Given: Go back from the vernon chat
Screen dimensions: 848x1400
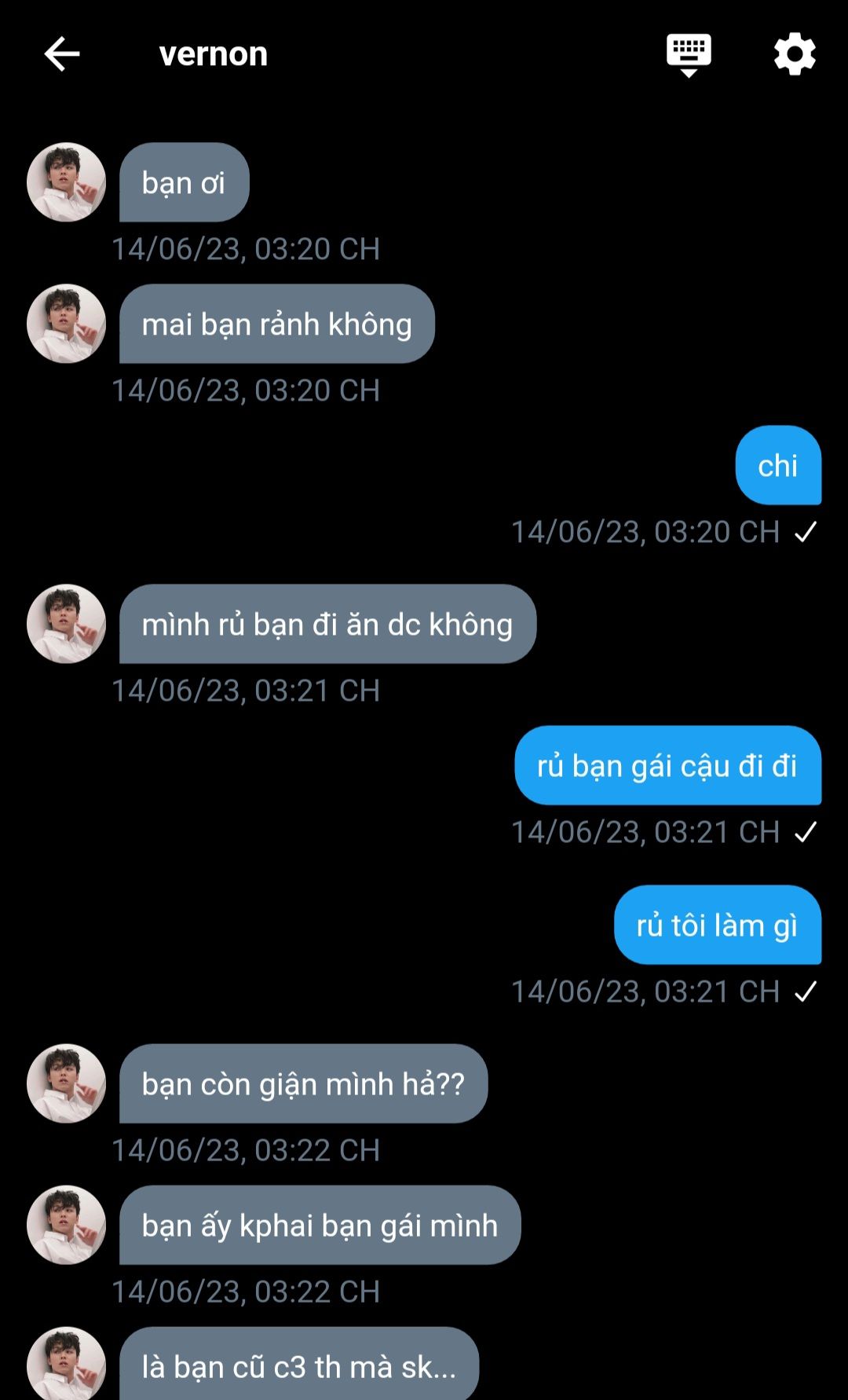Looking at the screenshot, I should pyautogui.click(x=62, y=54).
